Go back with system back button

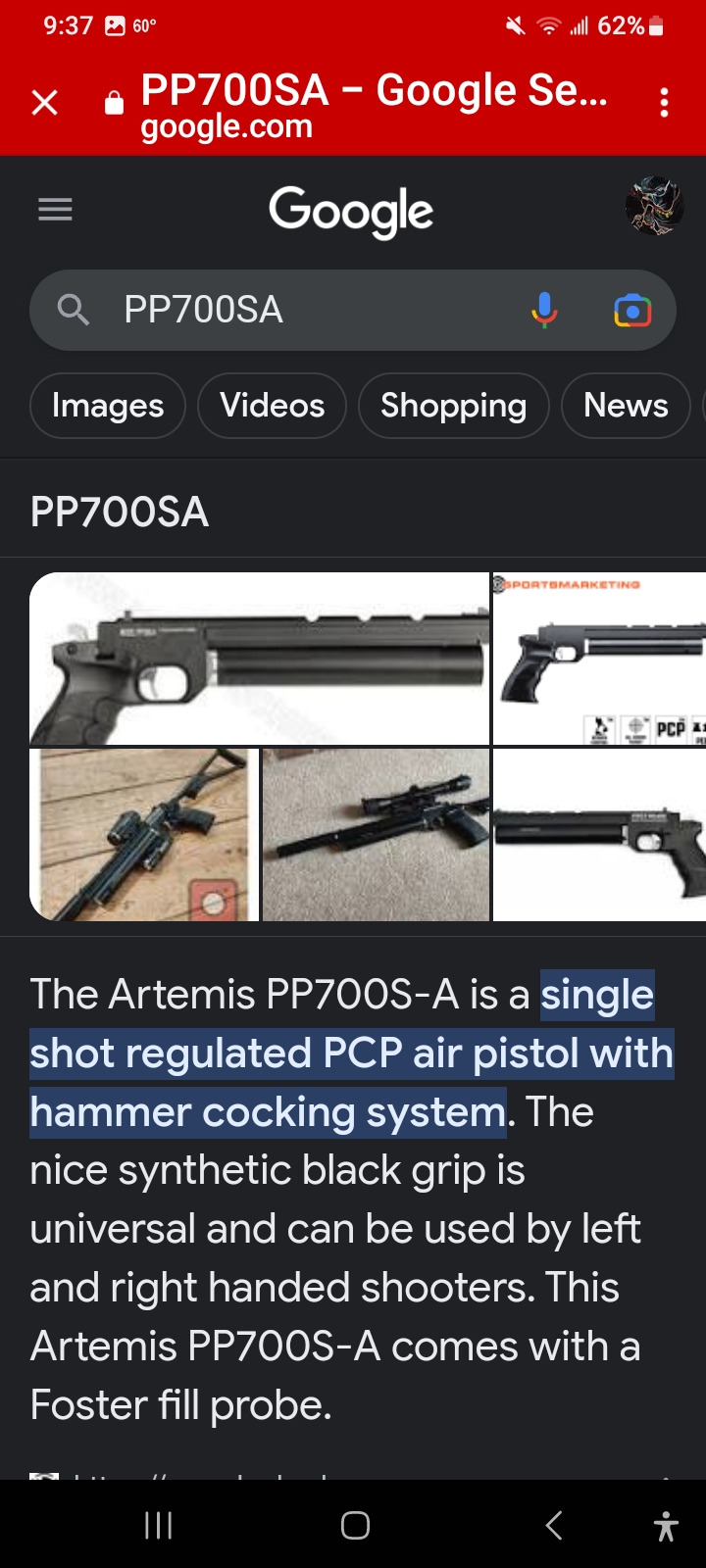[554, 1525]
